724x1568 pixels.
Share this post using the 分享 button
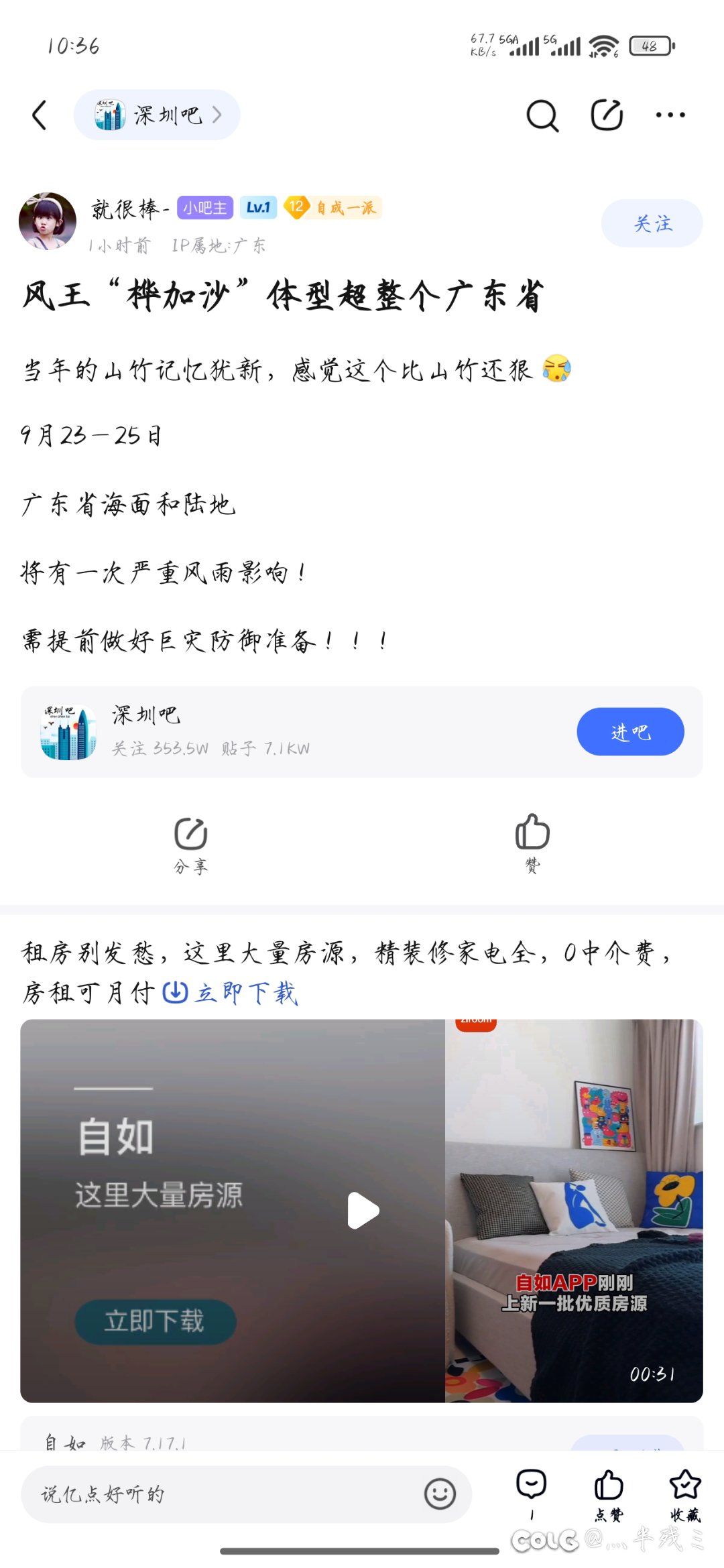(x=191, y=845)
